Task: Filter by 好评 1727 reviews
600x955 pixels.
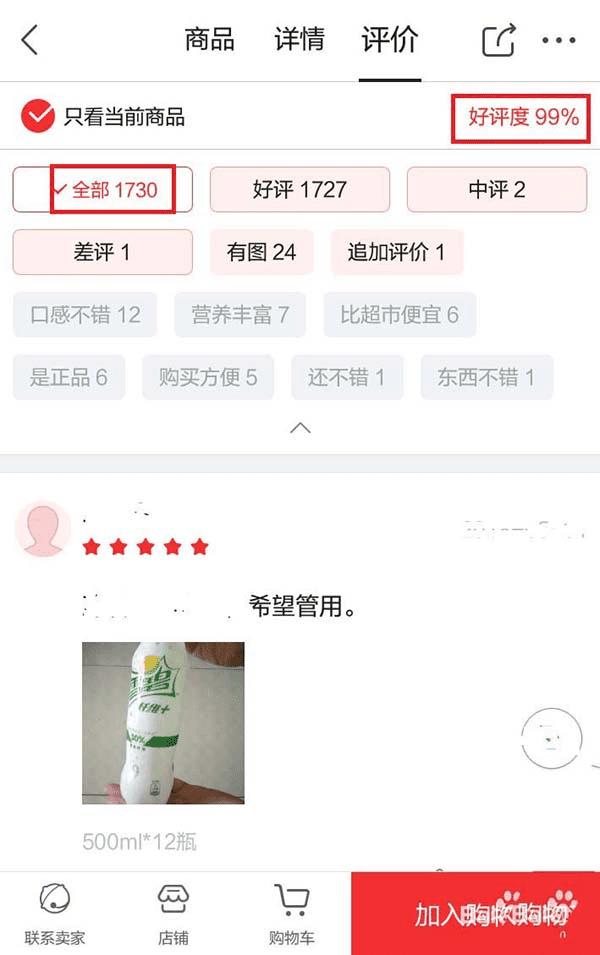Action: tap(299, 190)
